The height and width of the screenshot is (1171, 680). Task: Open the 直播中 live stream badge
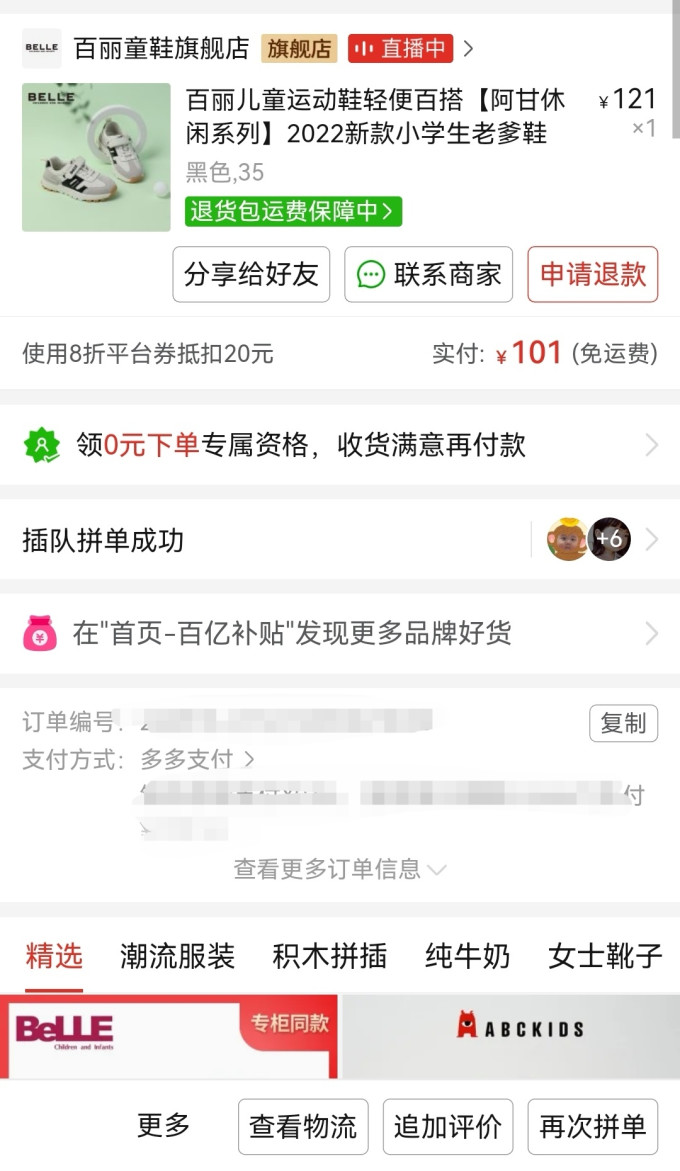point(400,49)
